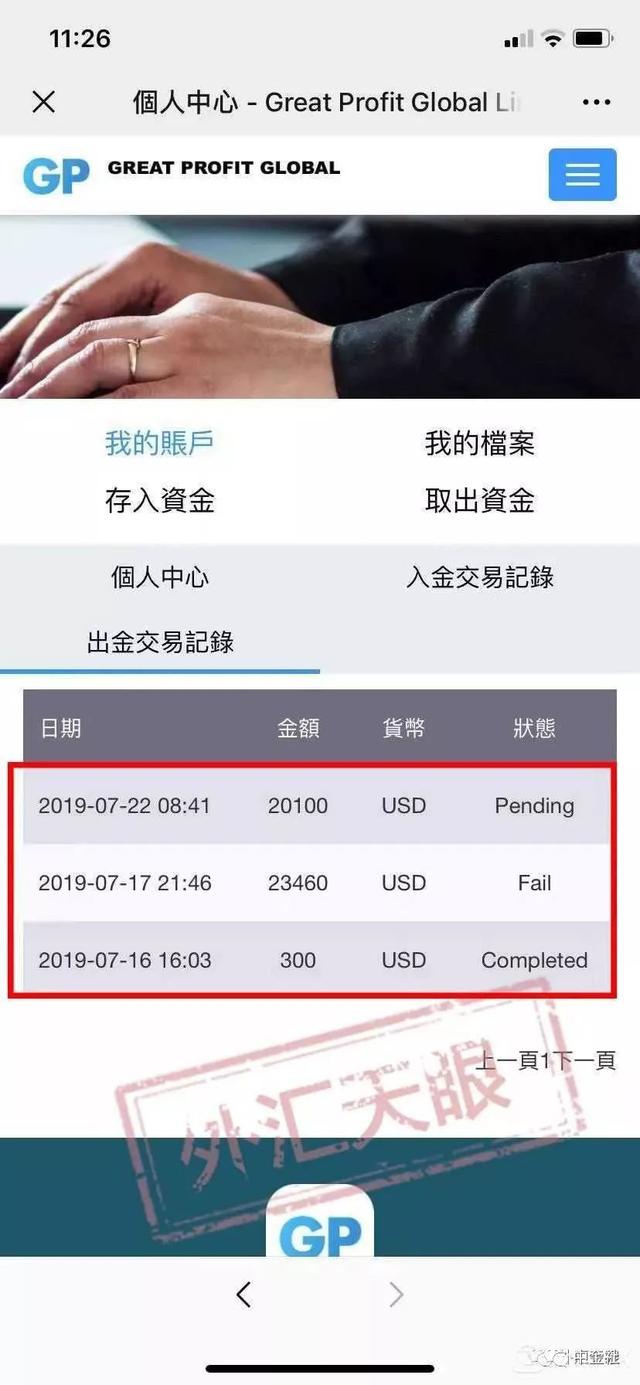This screenshot has width=640, height=1385.
Task: Switch to 個人中心 tab
Action: click(x=159, y=577)
